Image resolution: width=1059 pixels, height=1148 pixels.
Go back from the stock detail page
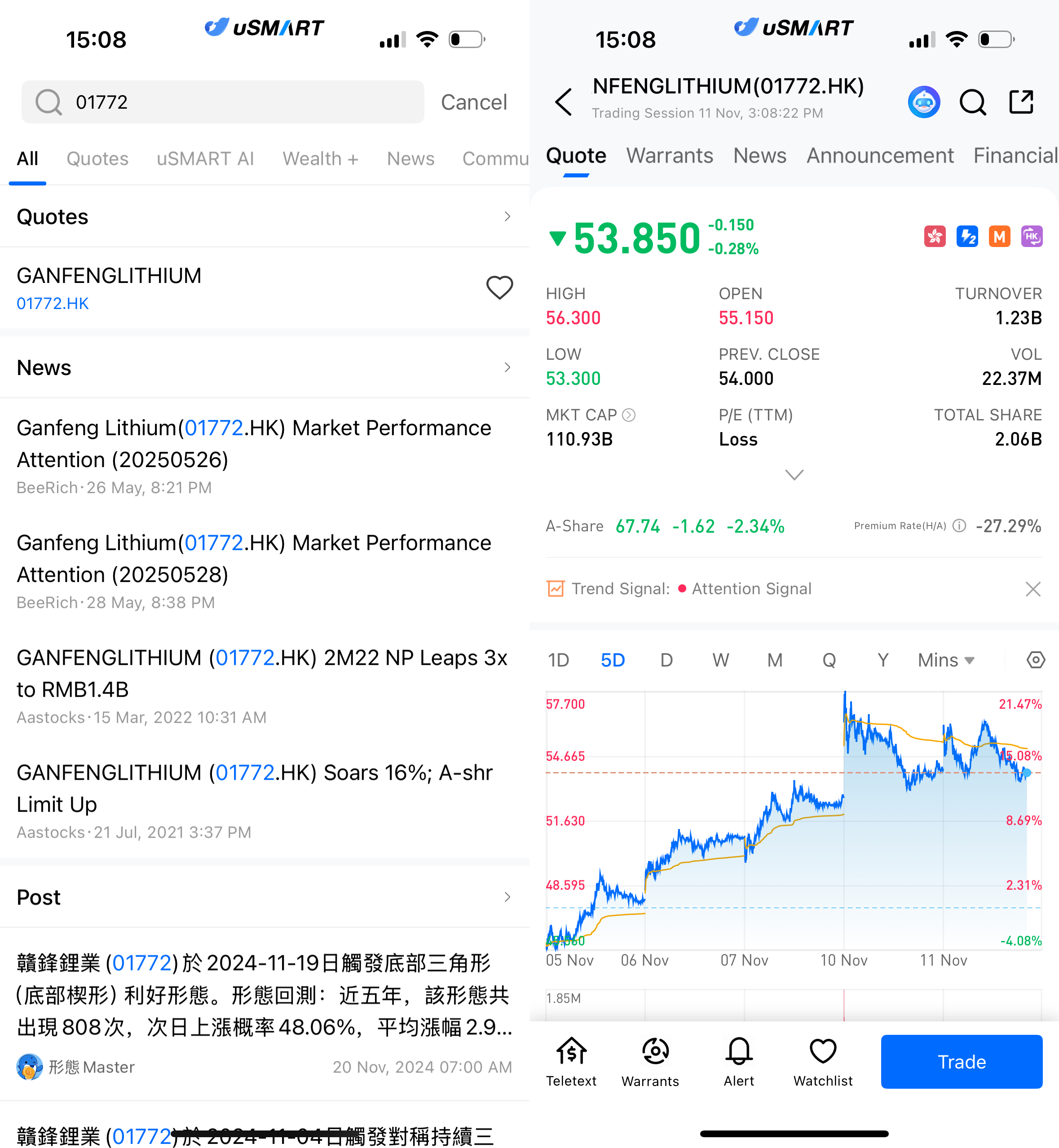(564, 102)
